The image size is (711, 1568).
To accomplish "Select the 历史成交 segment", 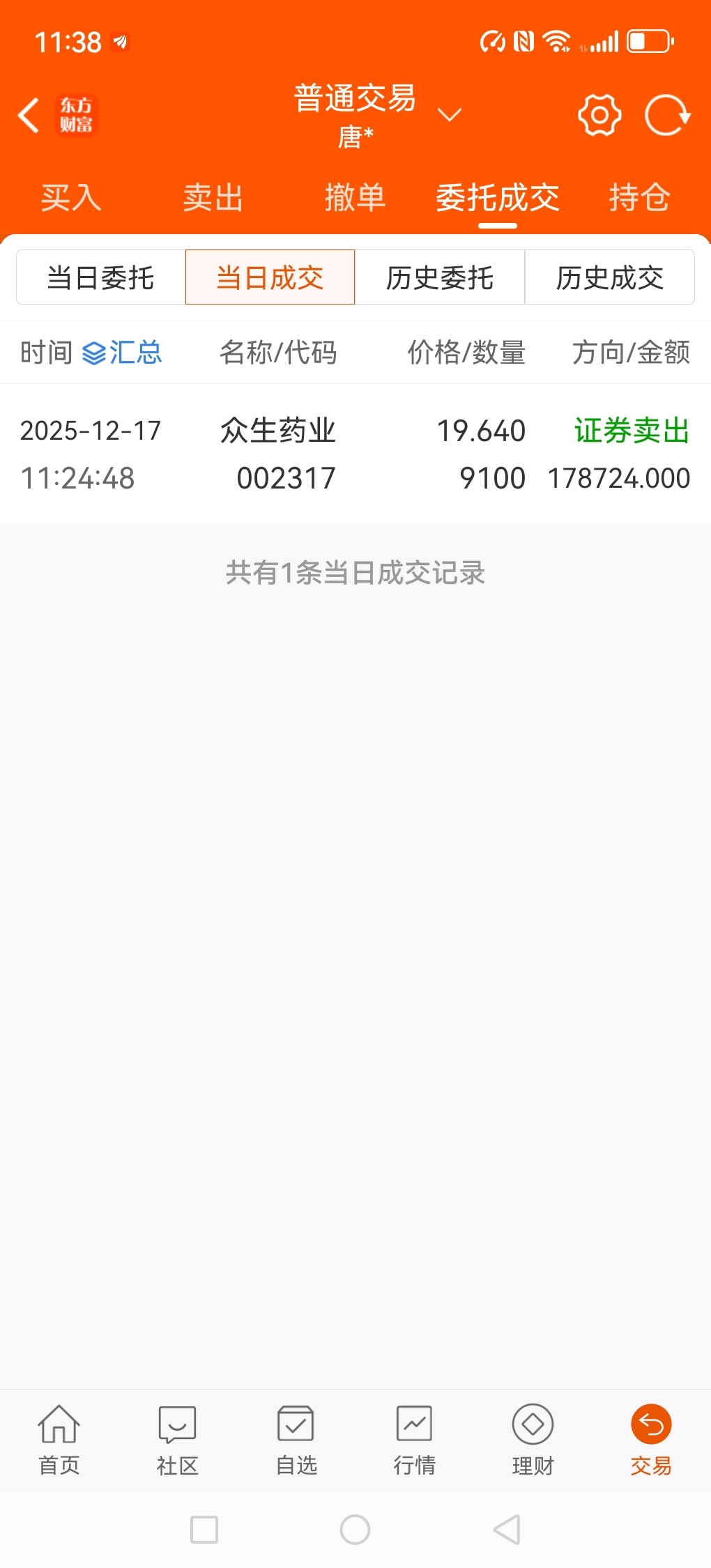I will [610, 277].
